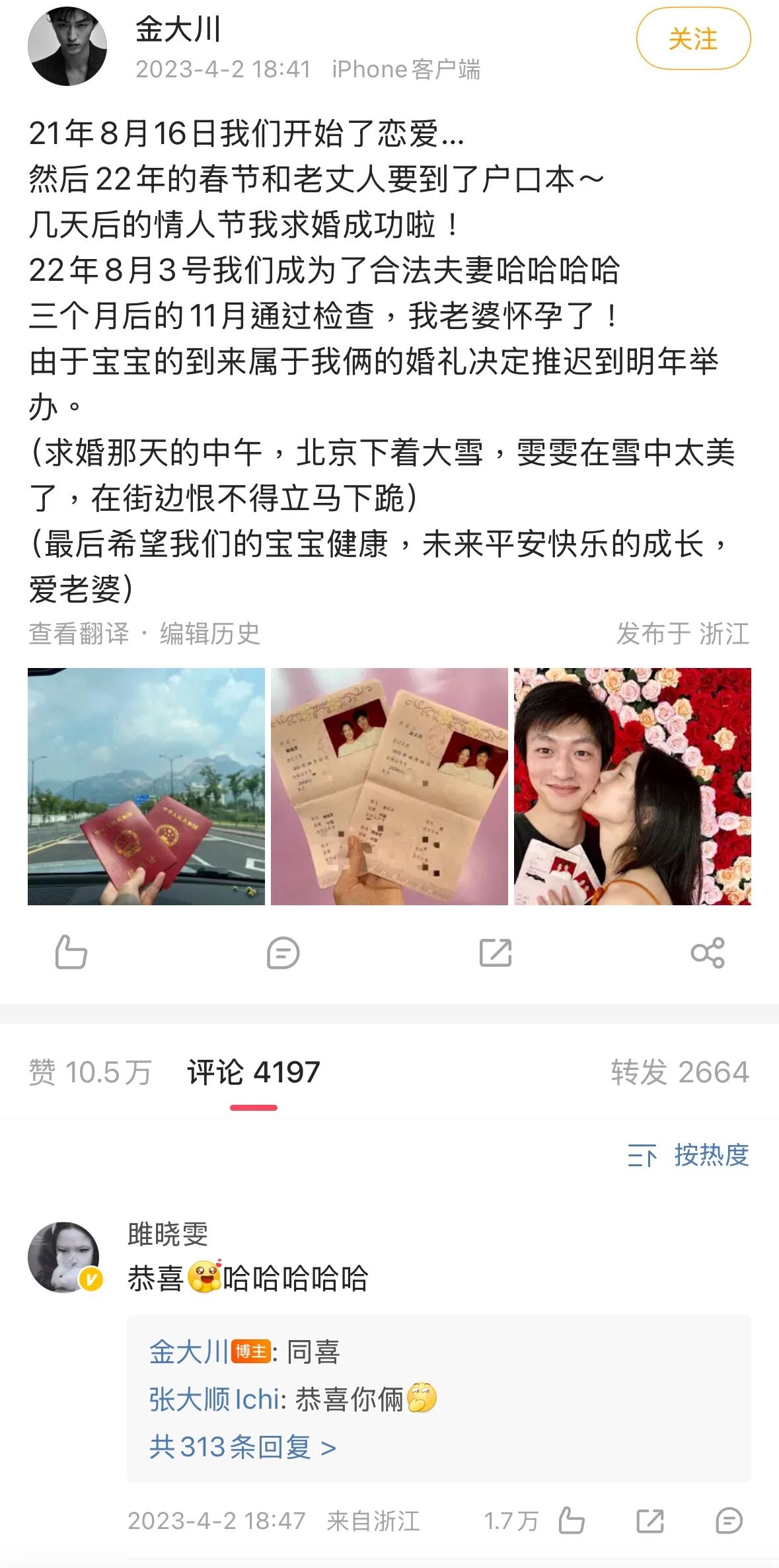Open the couple kiss photo
Image resolution: width=779 pixels, height=1568 pixels.
click(x=632, y=786)
